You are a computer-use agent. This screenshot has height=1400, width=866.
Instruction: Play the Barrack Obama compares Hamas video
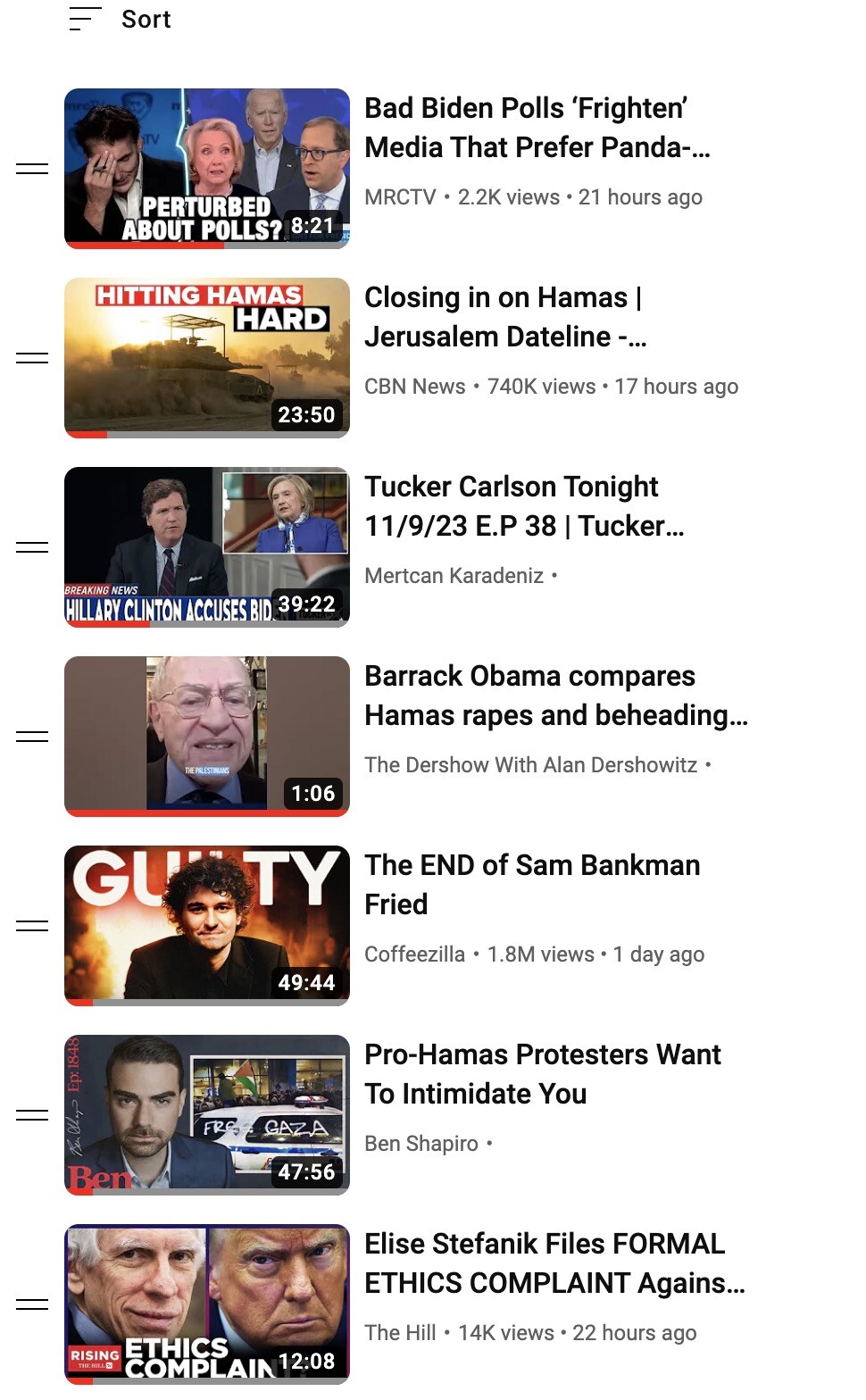pos(206,736)
